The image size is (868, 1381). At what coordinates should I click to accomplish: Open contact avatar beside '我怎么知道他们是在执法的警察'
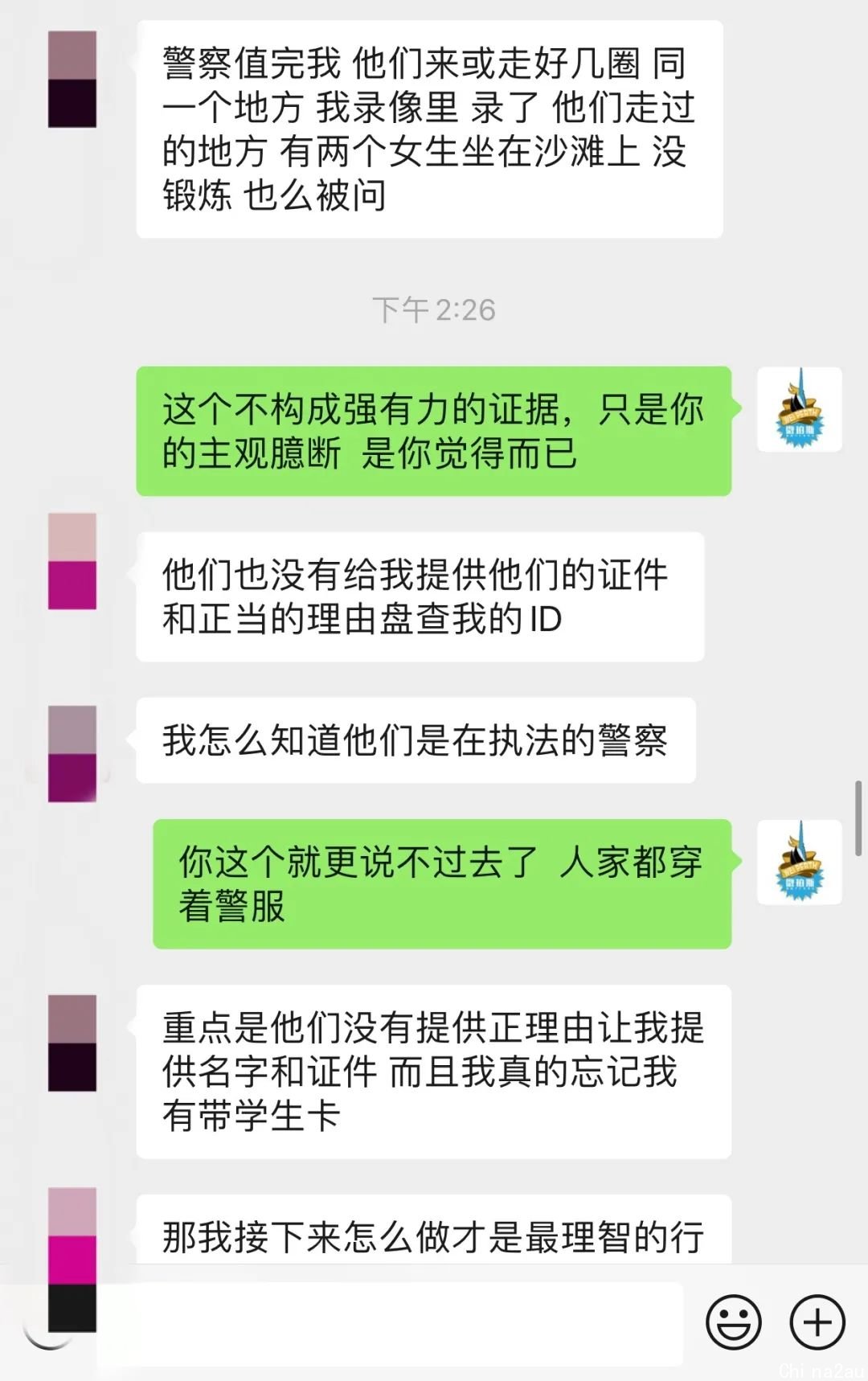[72, 753]
